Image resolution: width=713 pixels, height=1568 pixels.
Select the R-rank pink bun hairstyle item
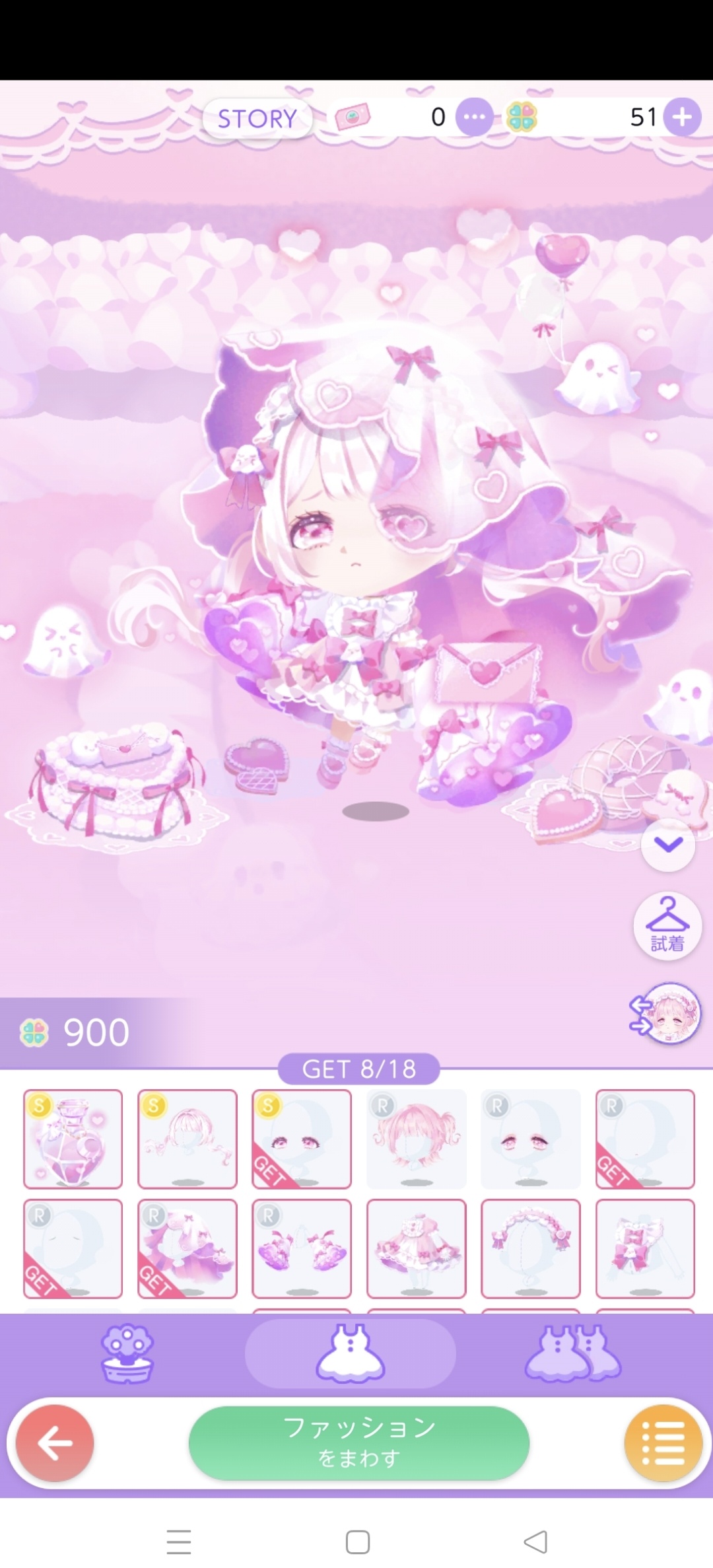coord(416,1139)
